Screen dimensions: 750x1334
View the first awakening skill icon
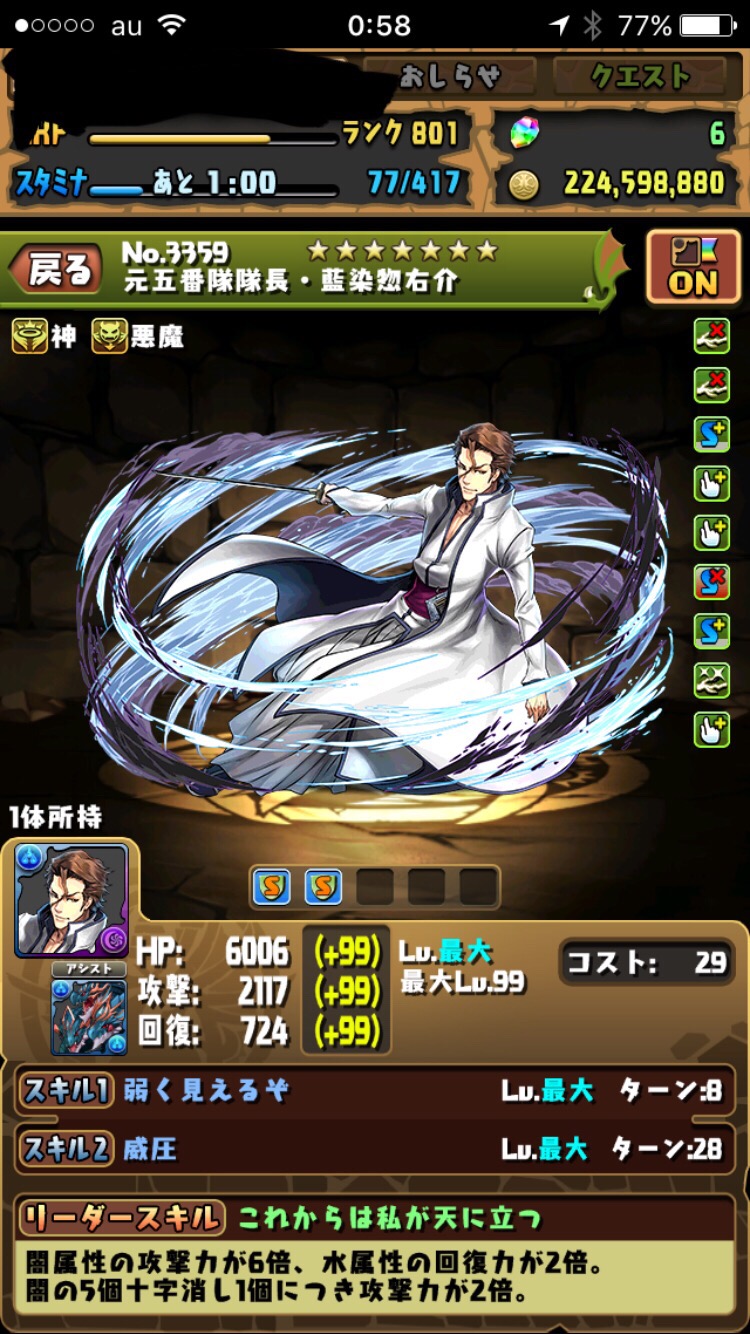pyautogui.click(x=712, y=337)
